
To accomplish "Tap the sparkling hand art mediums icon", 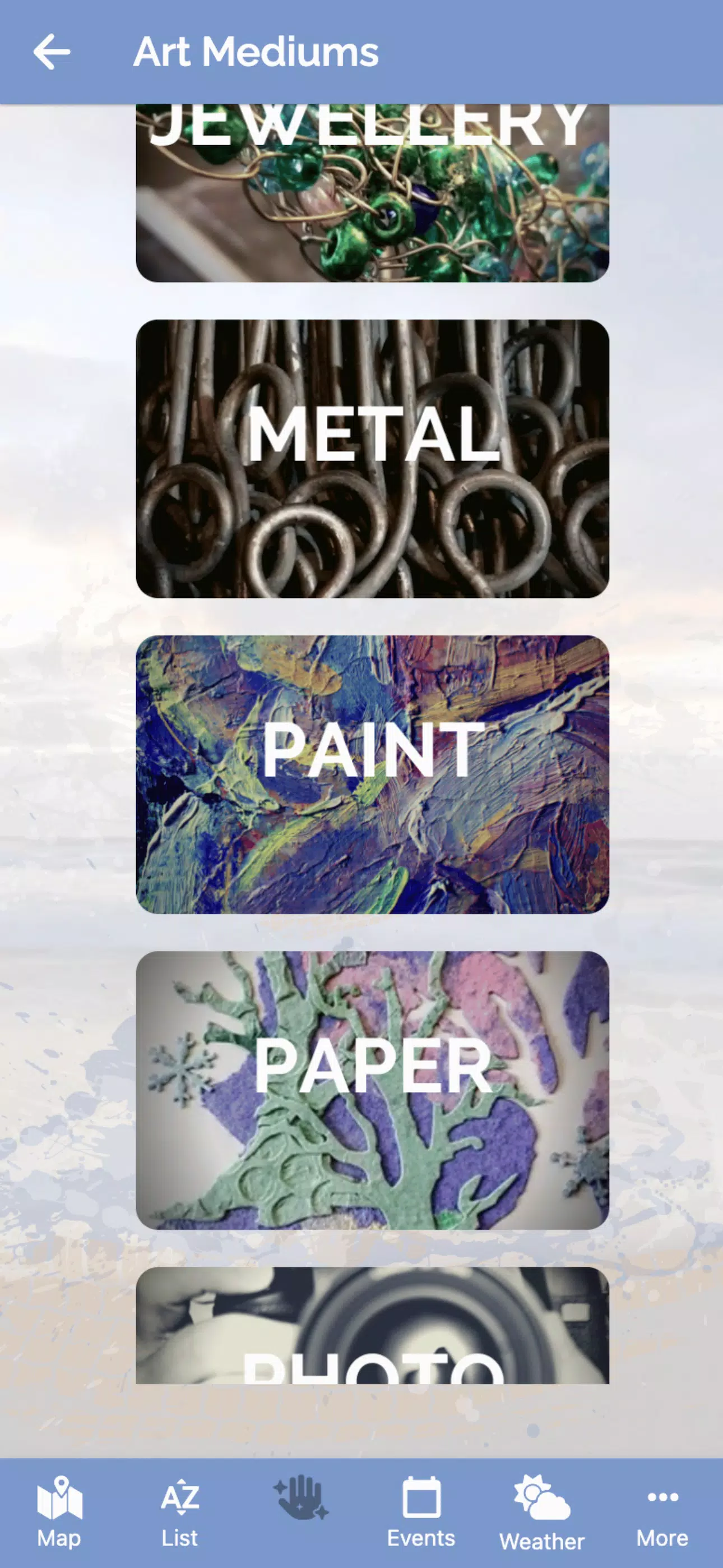I will click(299, 1498).
